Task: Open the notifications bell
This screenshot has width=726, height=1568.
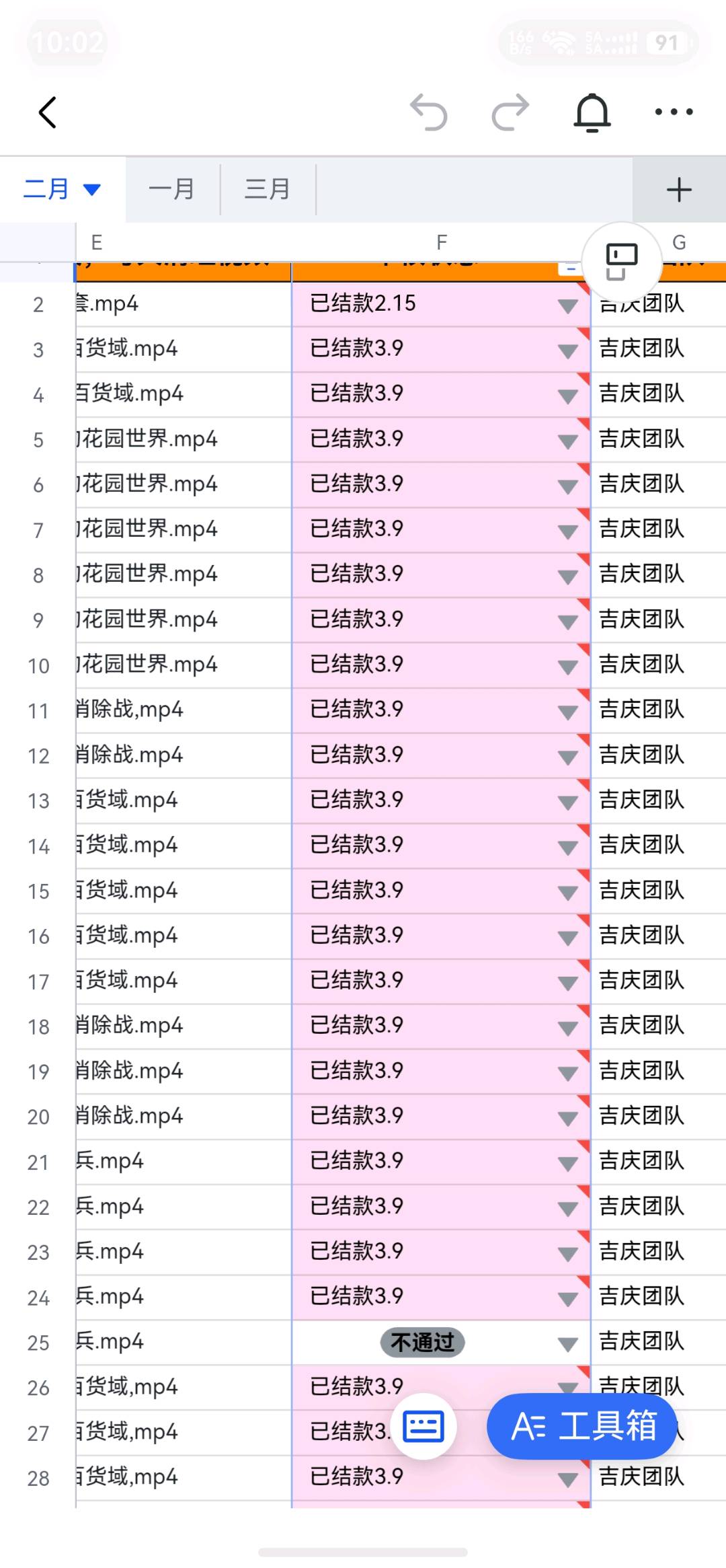Action: [592, 112]
